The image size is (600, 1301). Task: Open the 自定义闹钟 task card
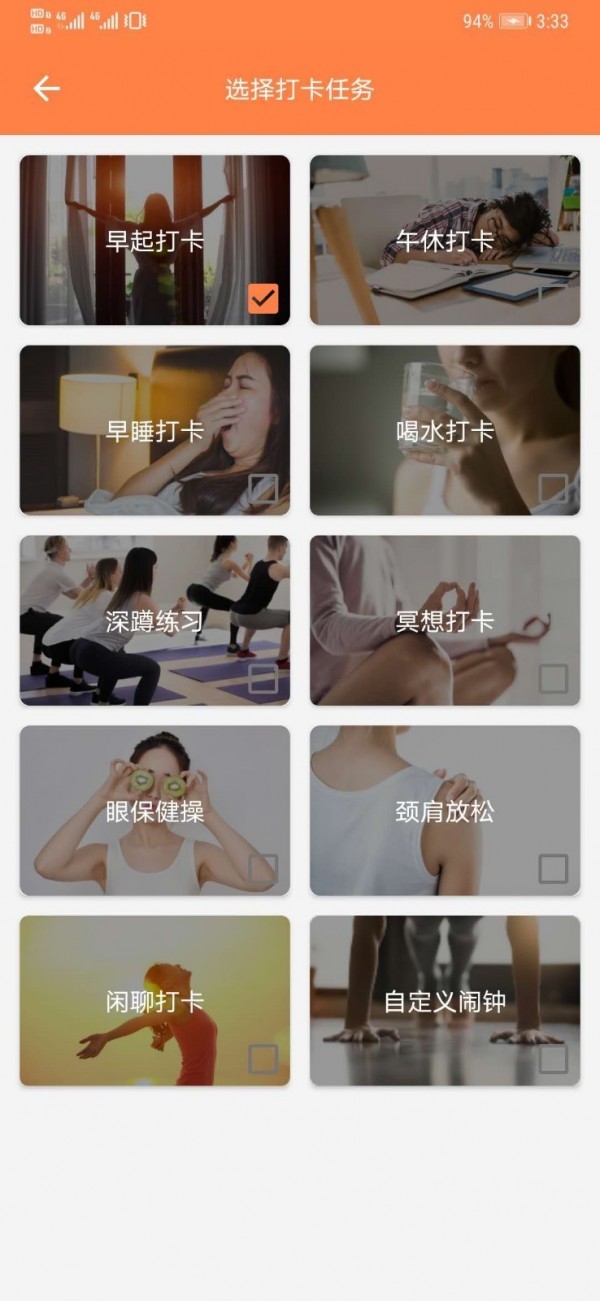coord(445,1000)
